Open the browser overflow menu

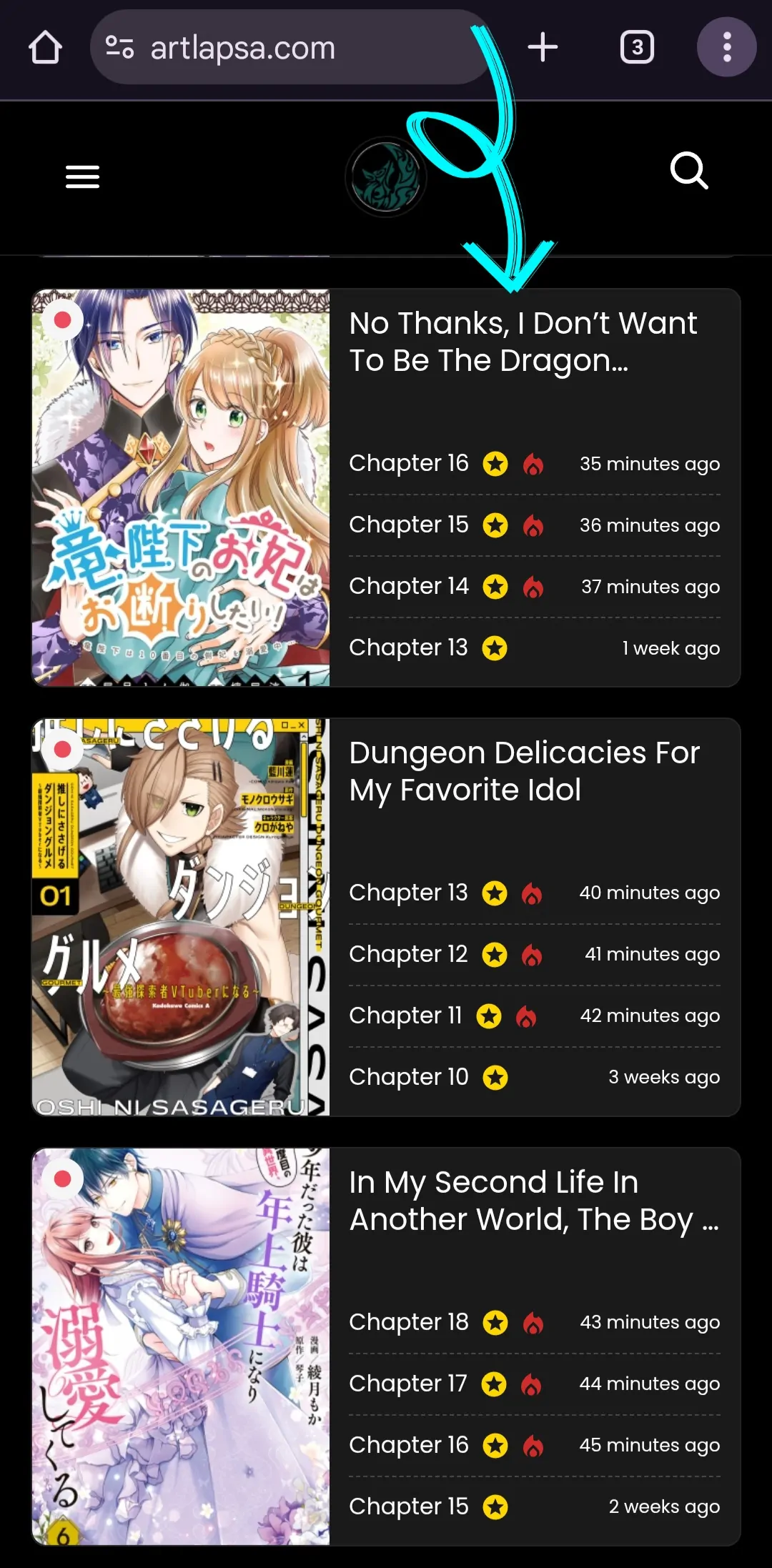726,48
